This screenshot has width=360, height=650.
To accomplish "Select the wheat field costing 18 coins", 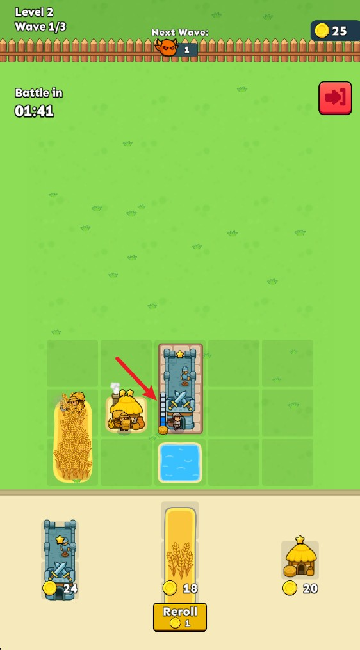I will 180,551.
